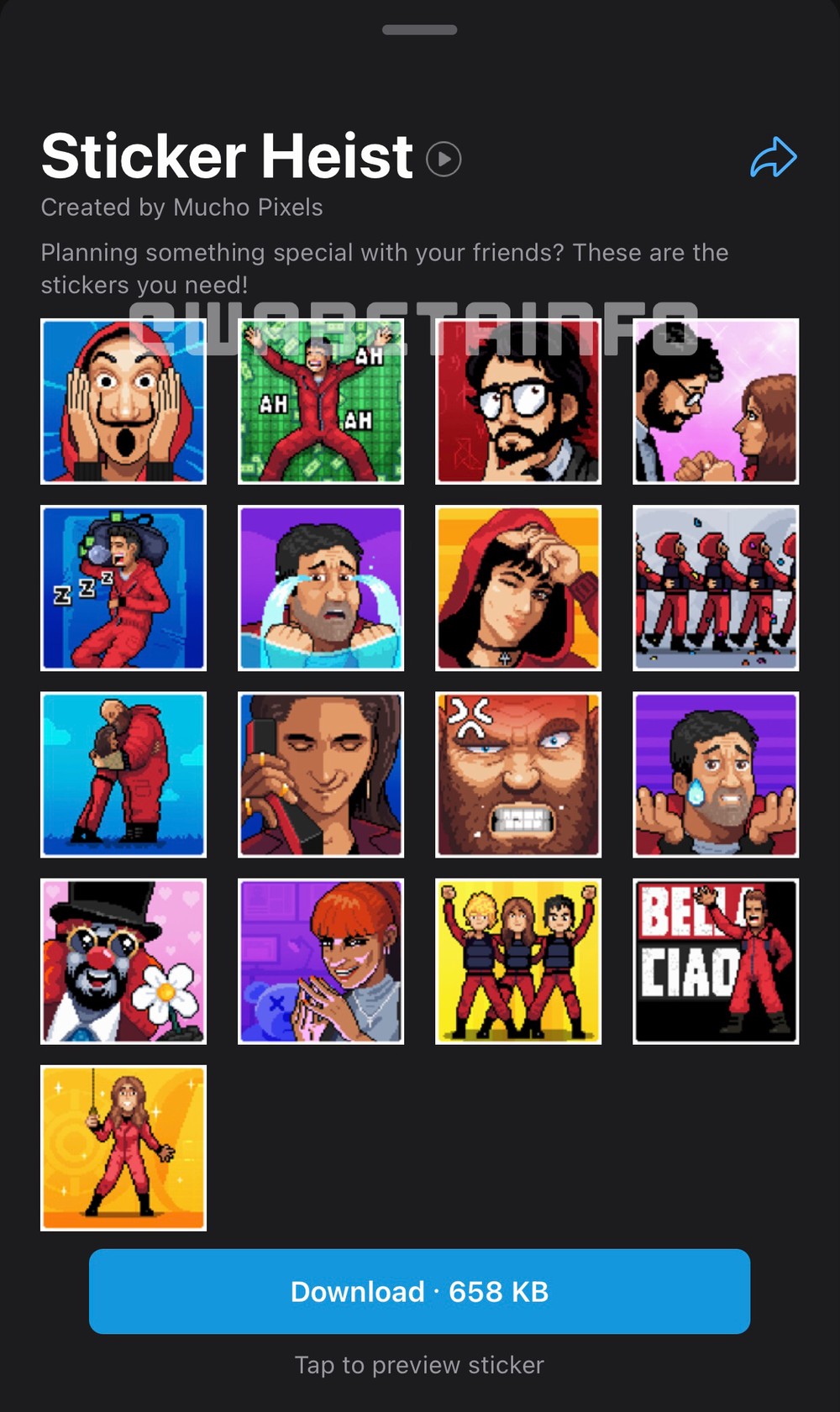Preview the Bella Ciao sticker
This screenshot has width=840, height=1412.
(x=716, y=962)
